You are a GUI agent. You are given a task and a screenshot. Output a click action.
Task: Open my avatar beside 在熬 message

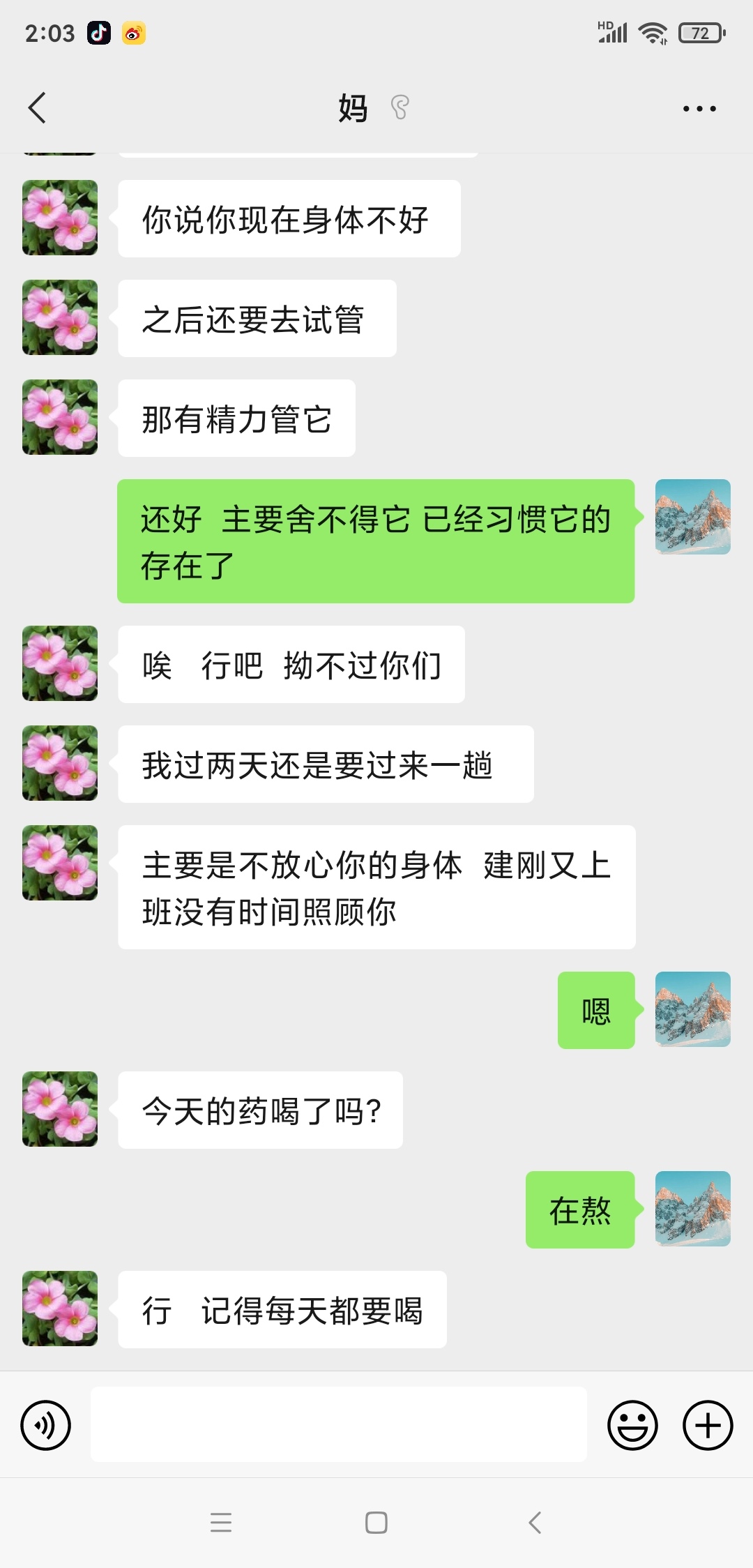[692, 1209]
